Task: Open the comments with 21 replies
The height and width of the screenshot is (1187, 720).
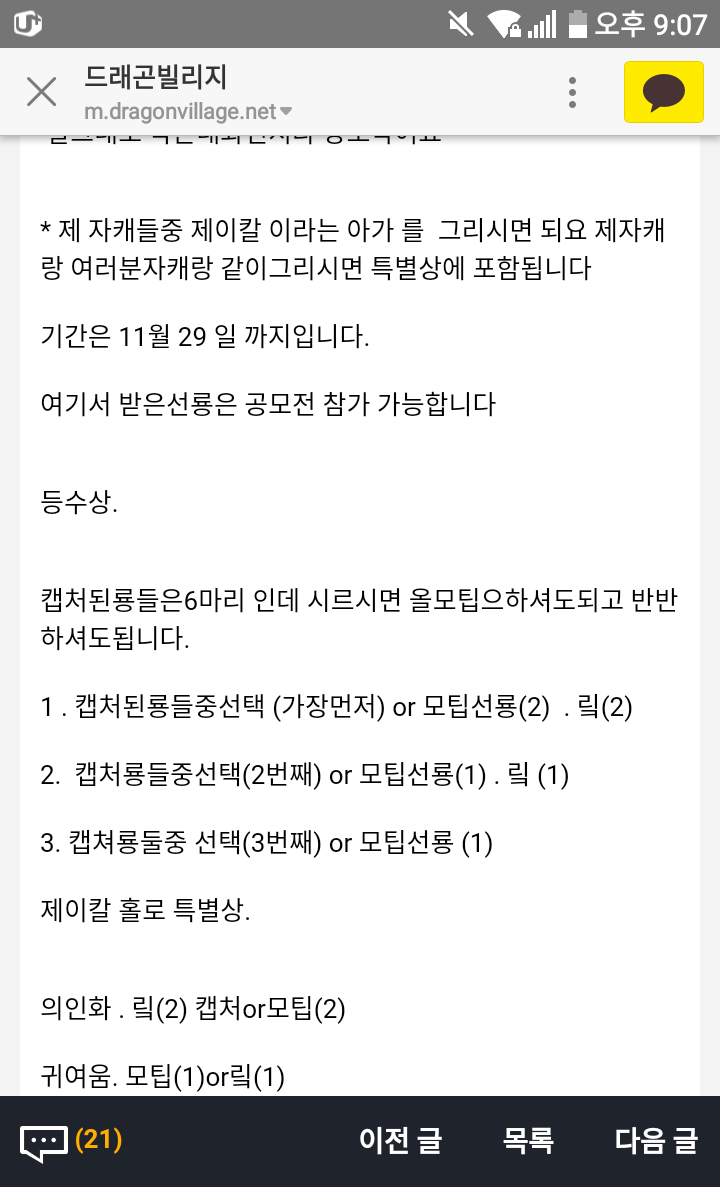Action: tap(71, 1141)
